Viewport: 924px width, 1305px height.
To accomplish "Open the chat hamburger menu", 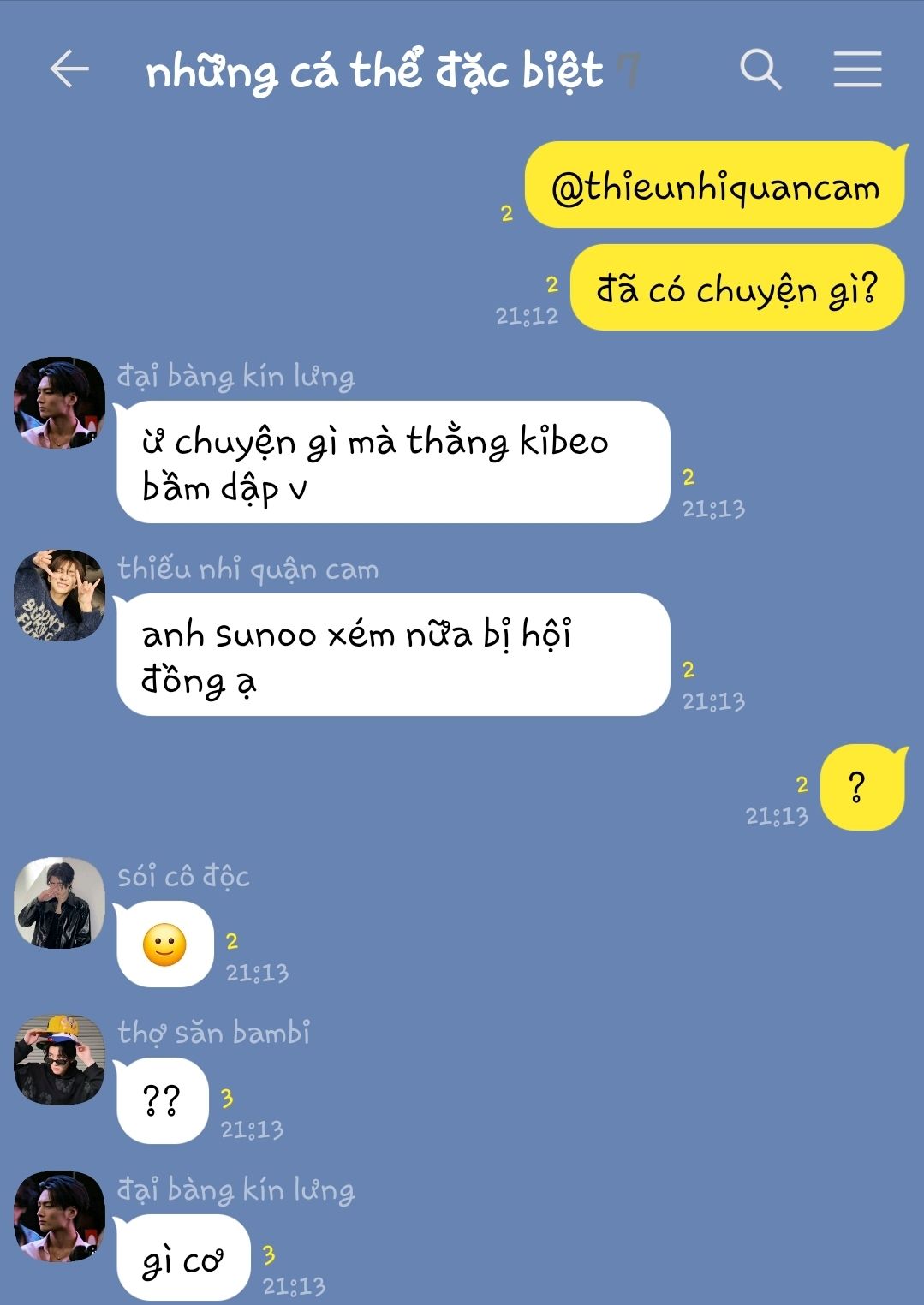I will point(857,69).
